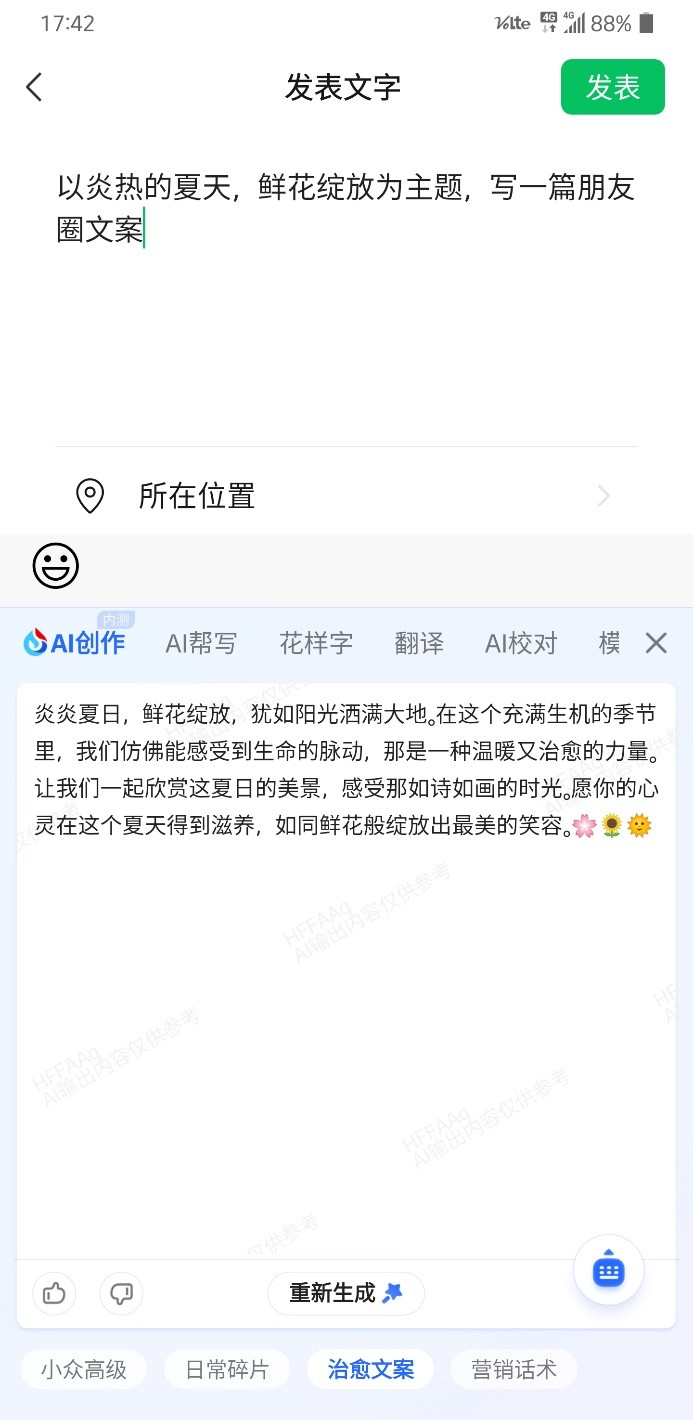Dislike the generated result with thumbs down
The width and height of the screenshot is (693, 1420).
[121, 1294]
